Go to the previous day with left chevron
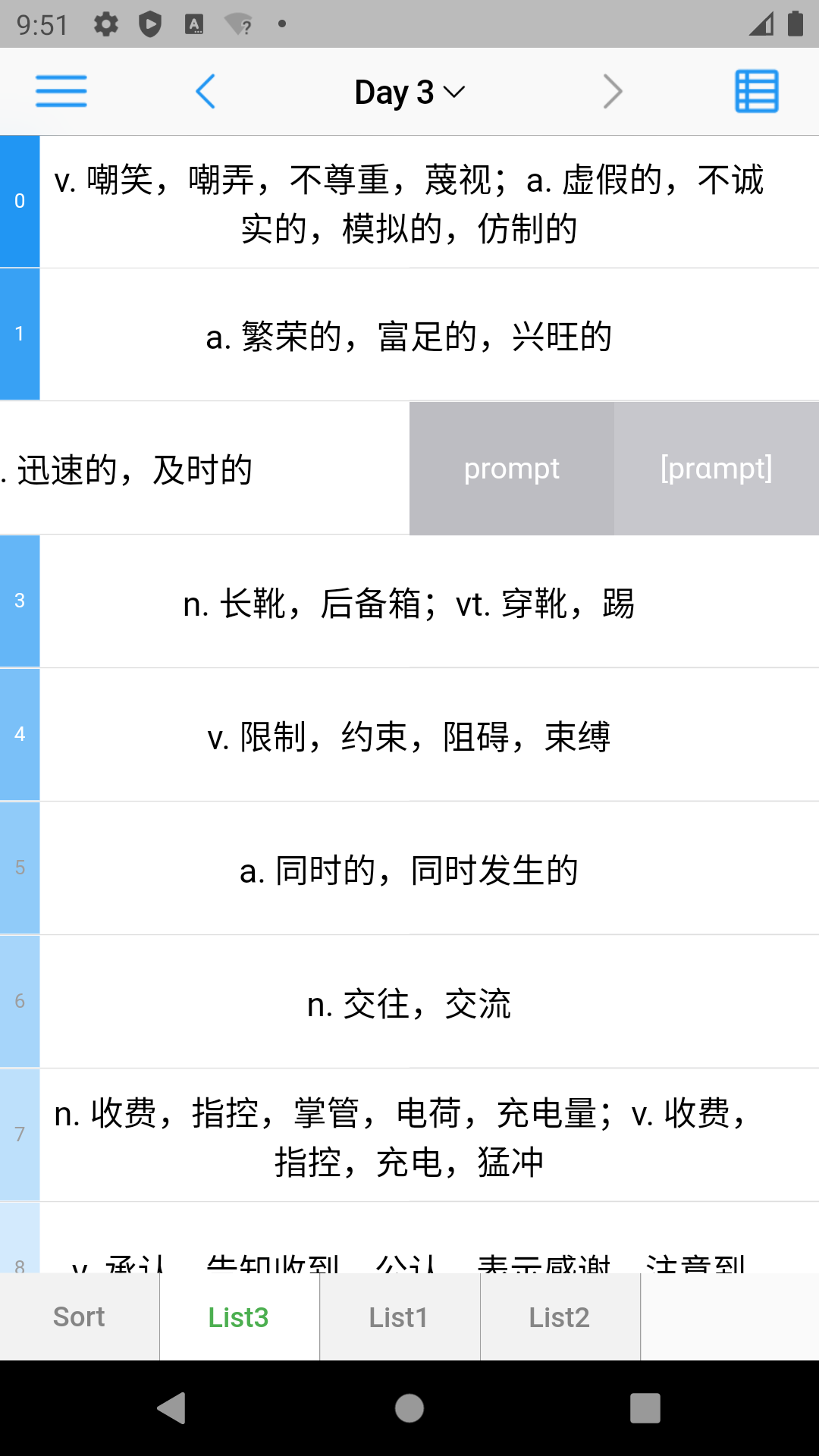 [206, 91]
